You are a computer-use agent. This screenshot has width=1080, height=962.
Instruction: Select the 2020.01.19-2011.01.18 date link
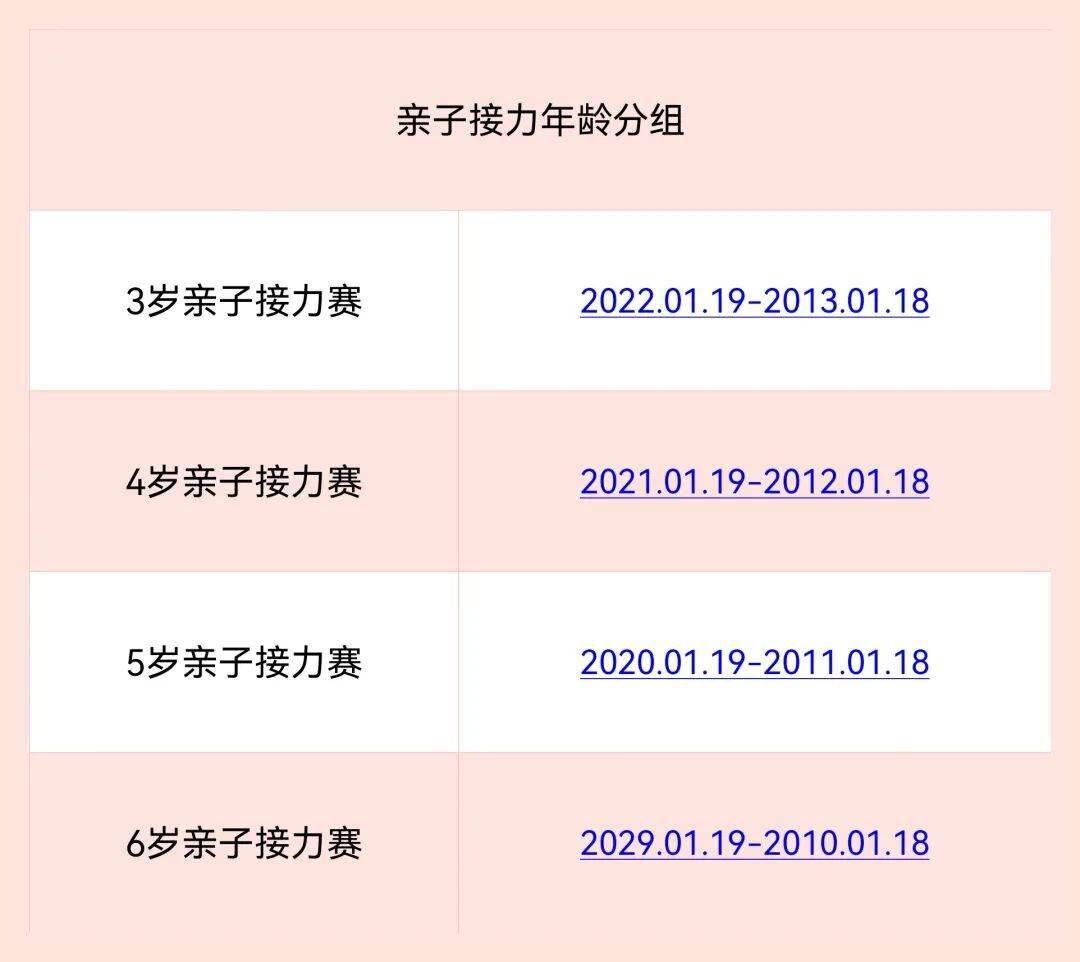coord(754,663)
